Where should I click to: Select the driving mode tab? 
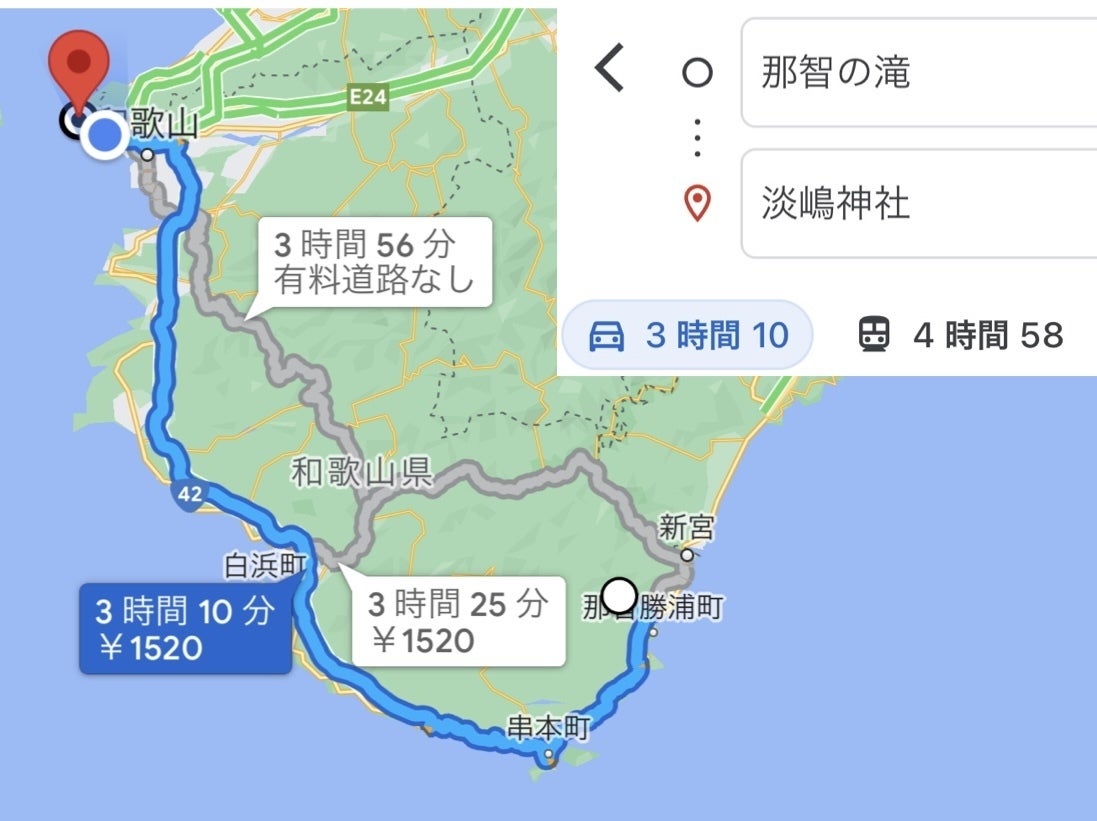(687, 336)
